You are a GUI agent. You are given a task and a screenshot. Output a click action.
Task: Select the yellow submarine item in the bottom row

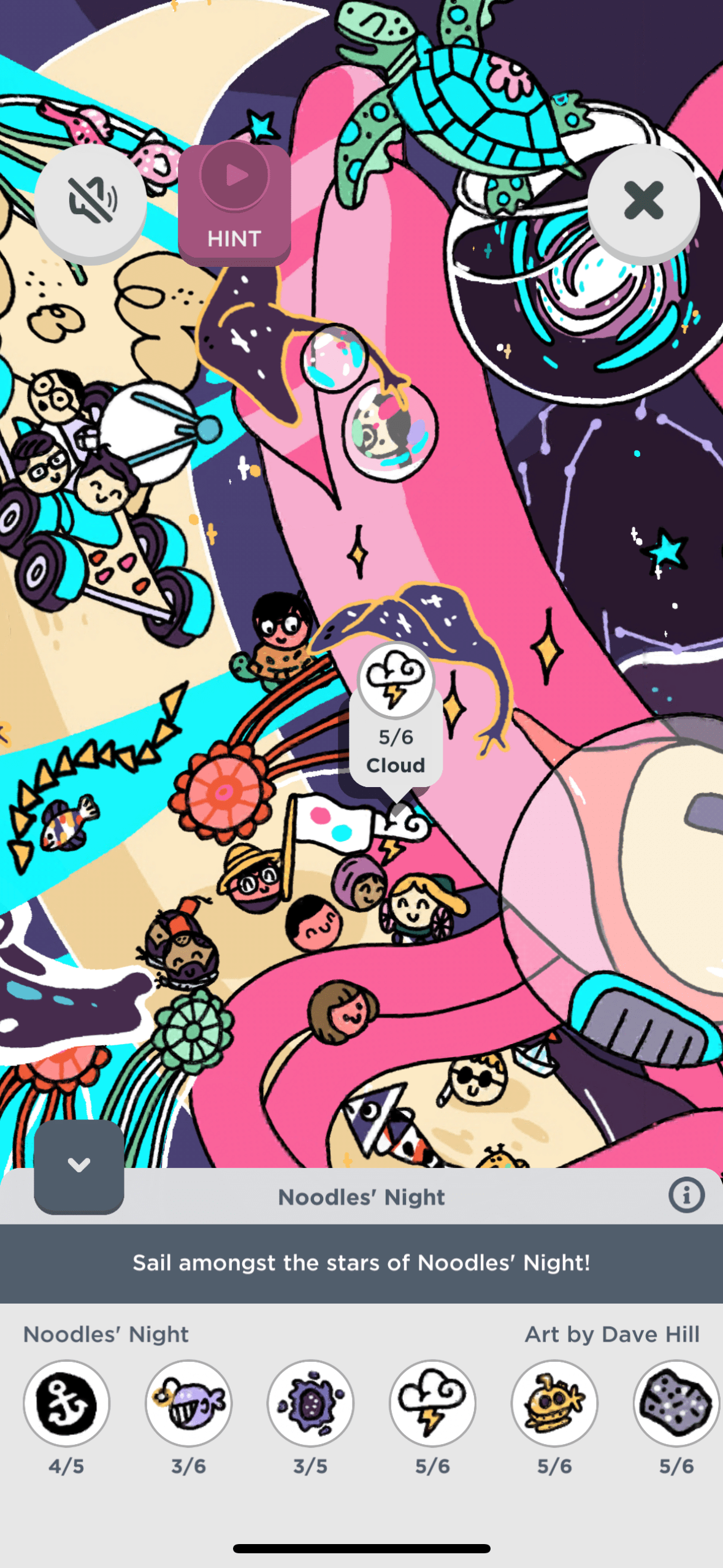pyautogui.click(x=554, y=1403)
